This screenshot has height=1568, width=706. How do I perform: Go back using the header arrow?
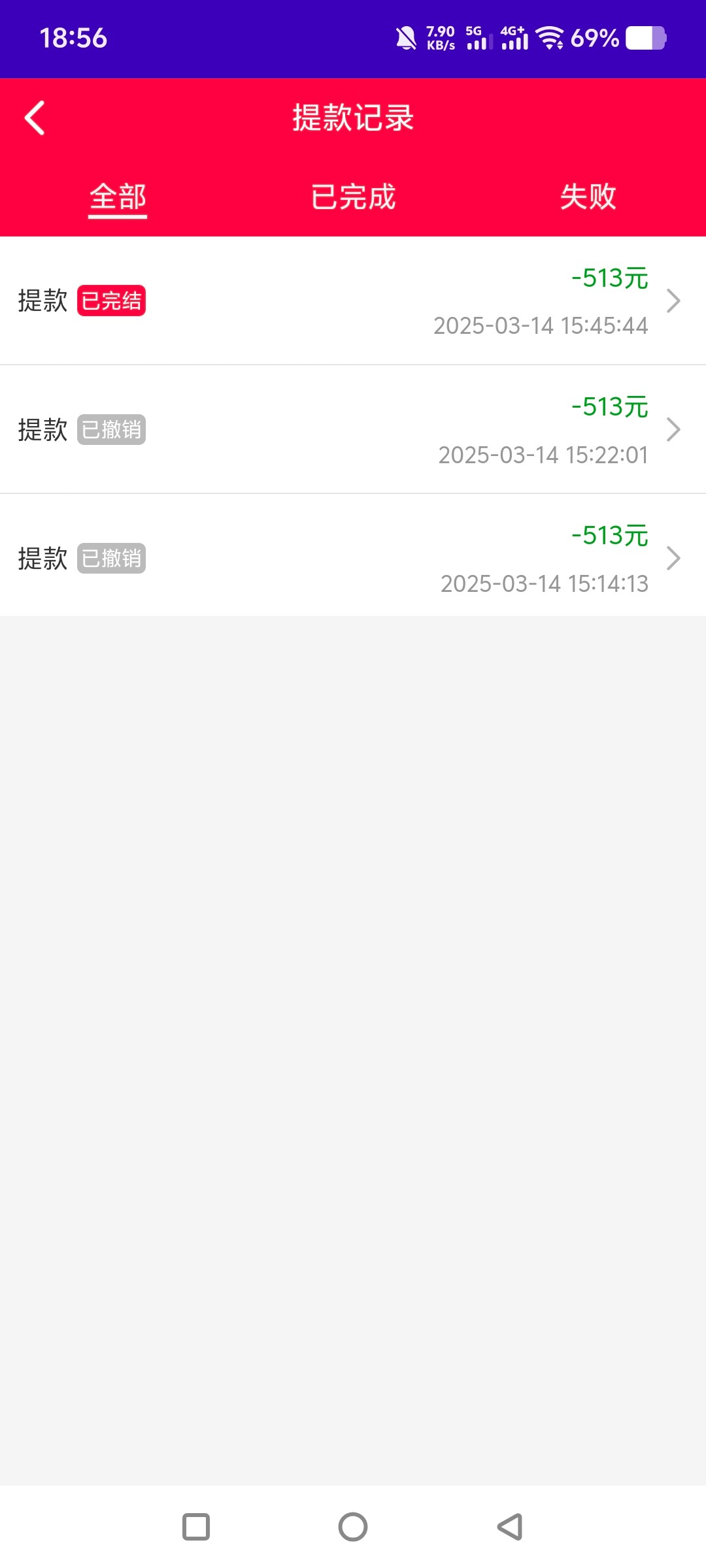[35, 118]
